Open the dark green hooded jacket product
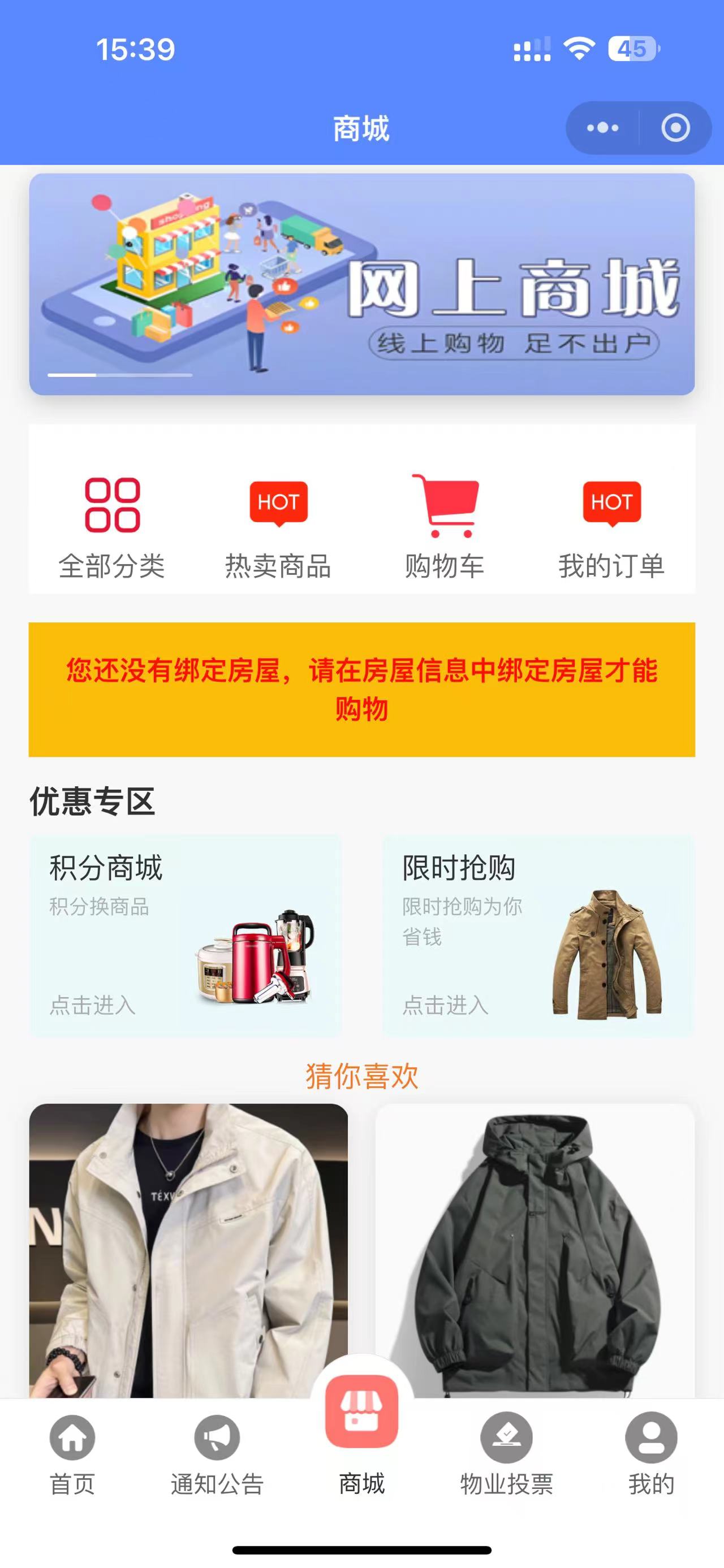 click(535, 1248)
